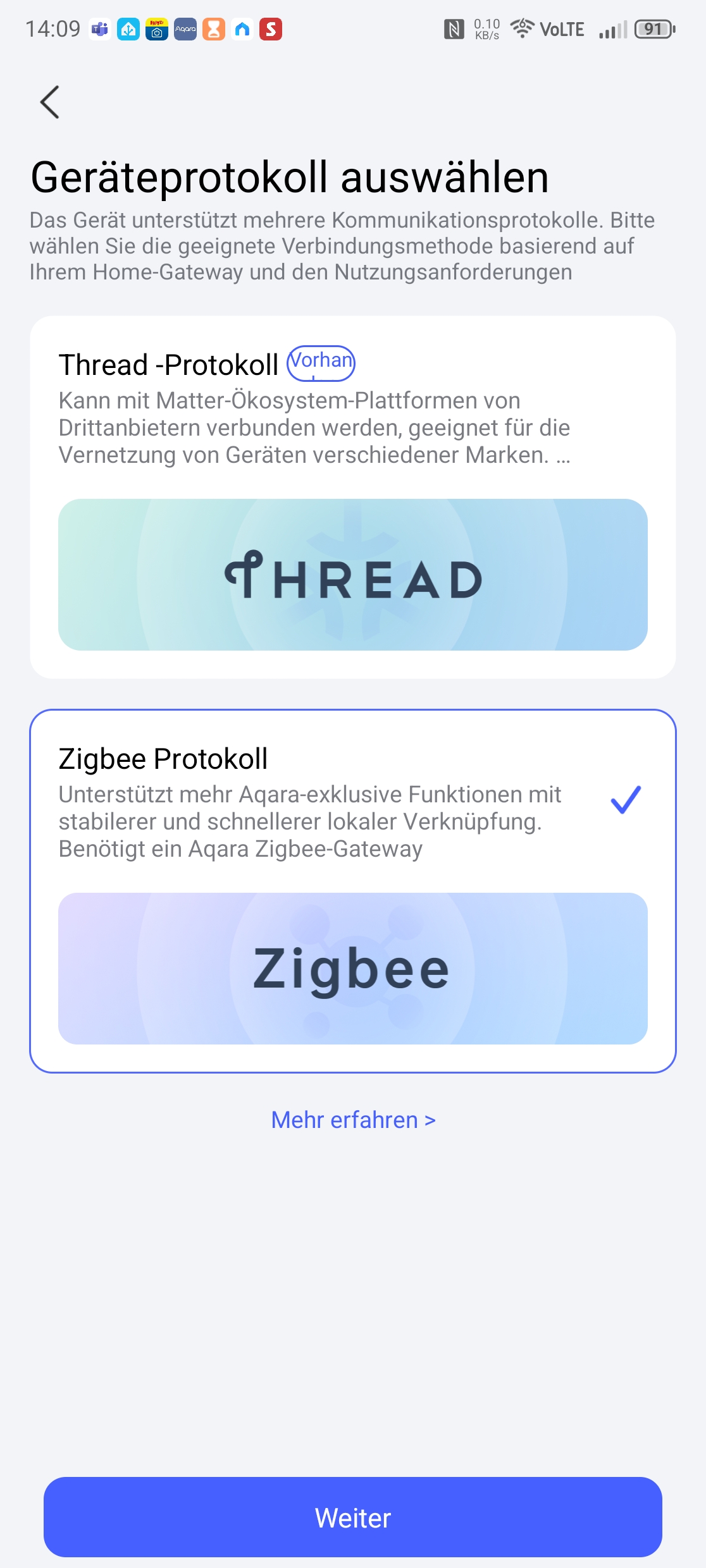
Task: Choose the Zigbee Protokoll card
Action: tap(352, 890)
